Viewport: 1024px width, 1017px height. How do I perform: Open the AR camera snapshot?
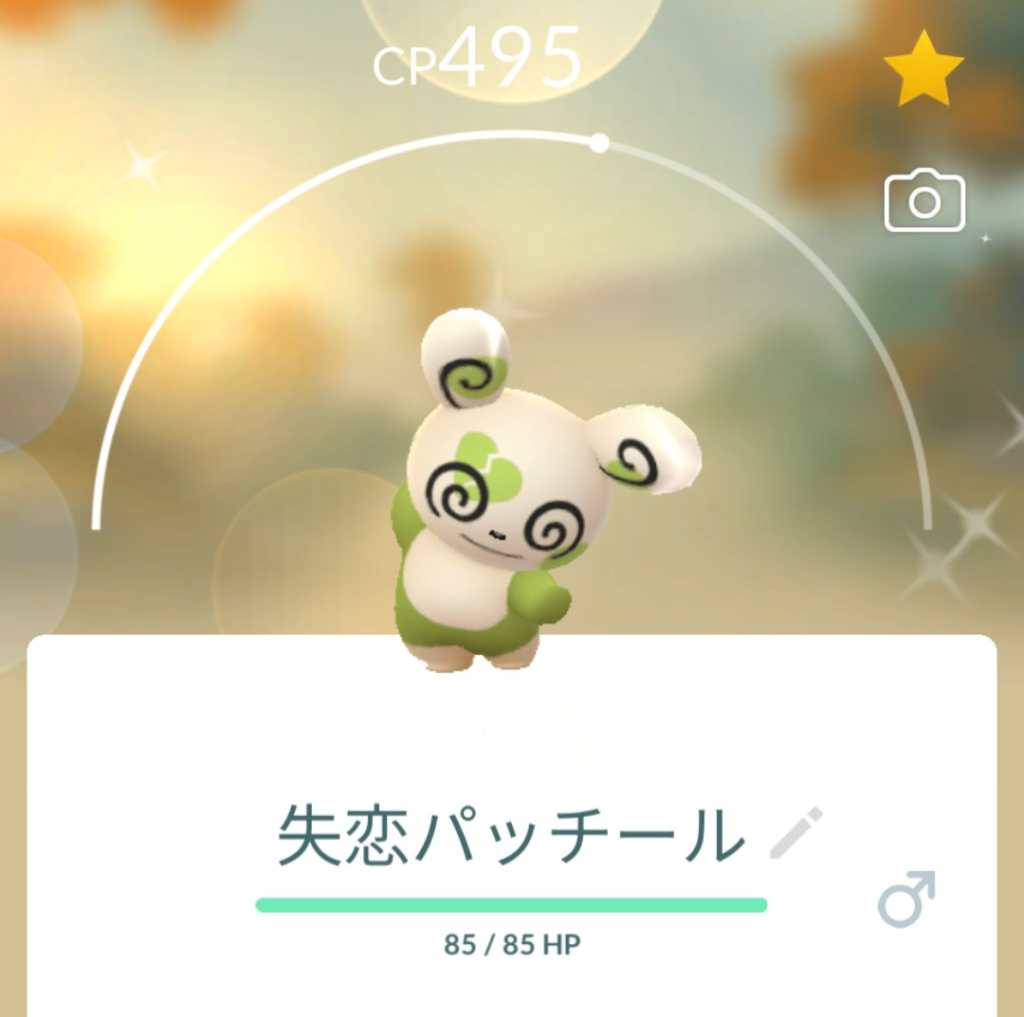[x=924, y=202]
